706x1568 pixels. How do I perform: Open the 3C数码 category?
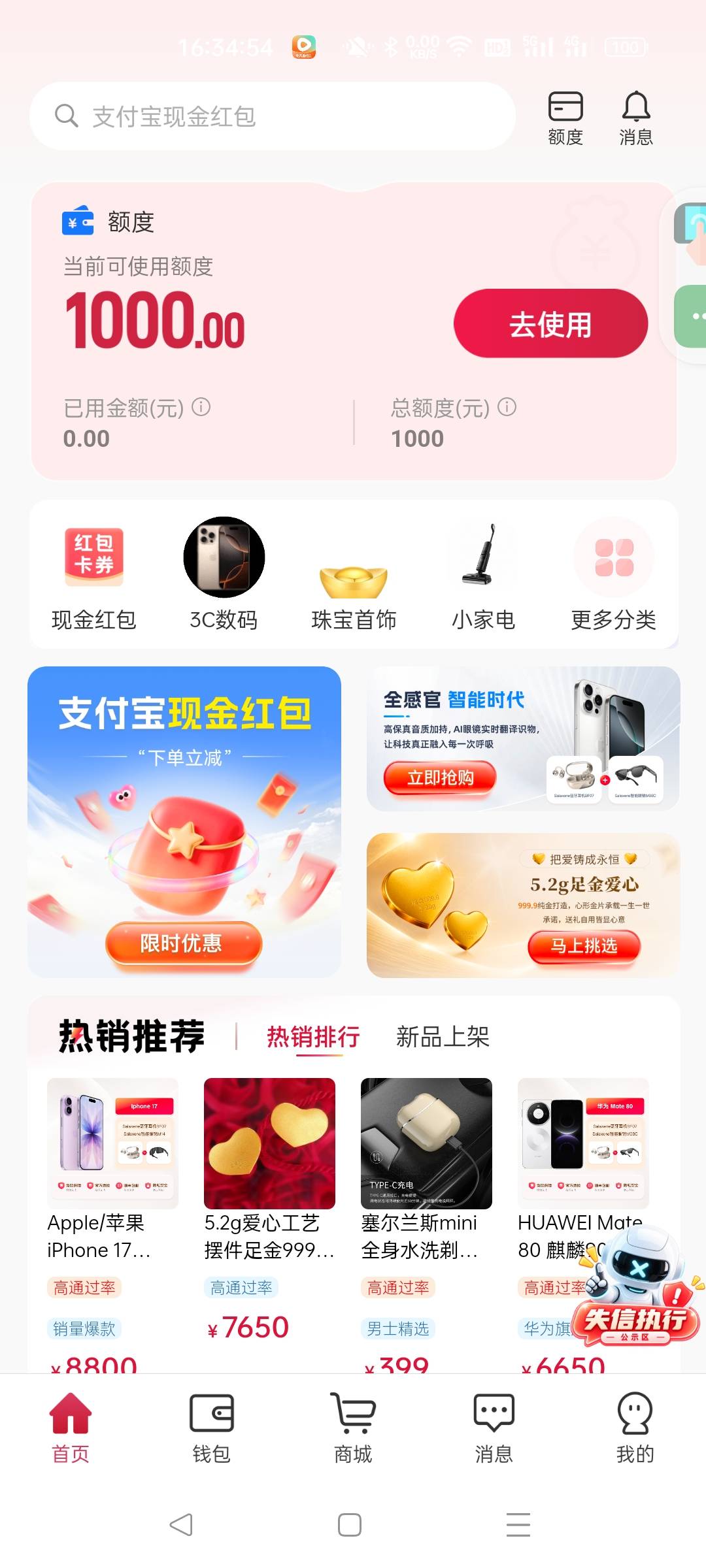coord(224,575)
